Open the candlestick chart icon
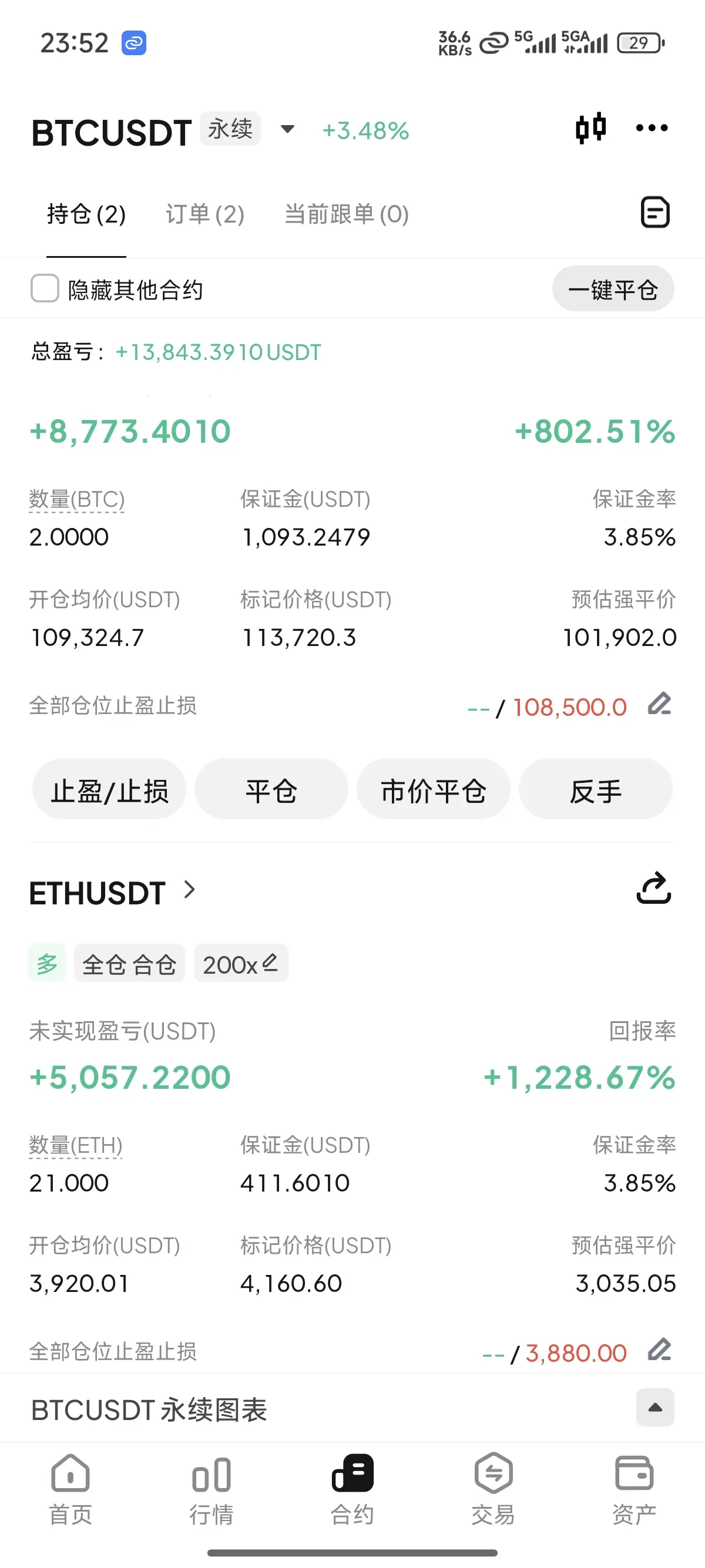 pyautogui.click(x=590, y=129)
